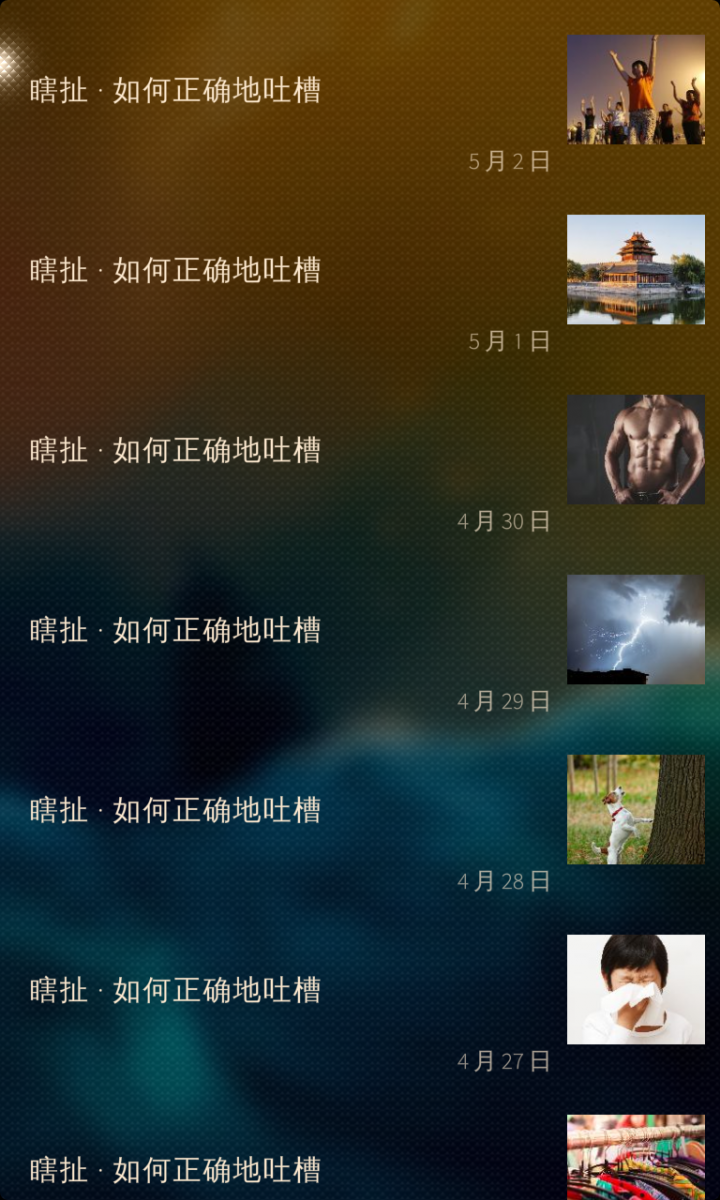Open the 瞎扯 article dated 5月2日
The height and width of the screenshot is (1200, 720).
click(175, 90)
